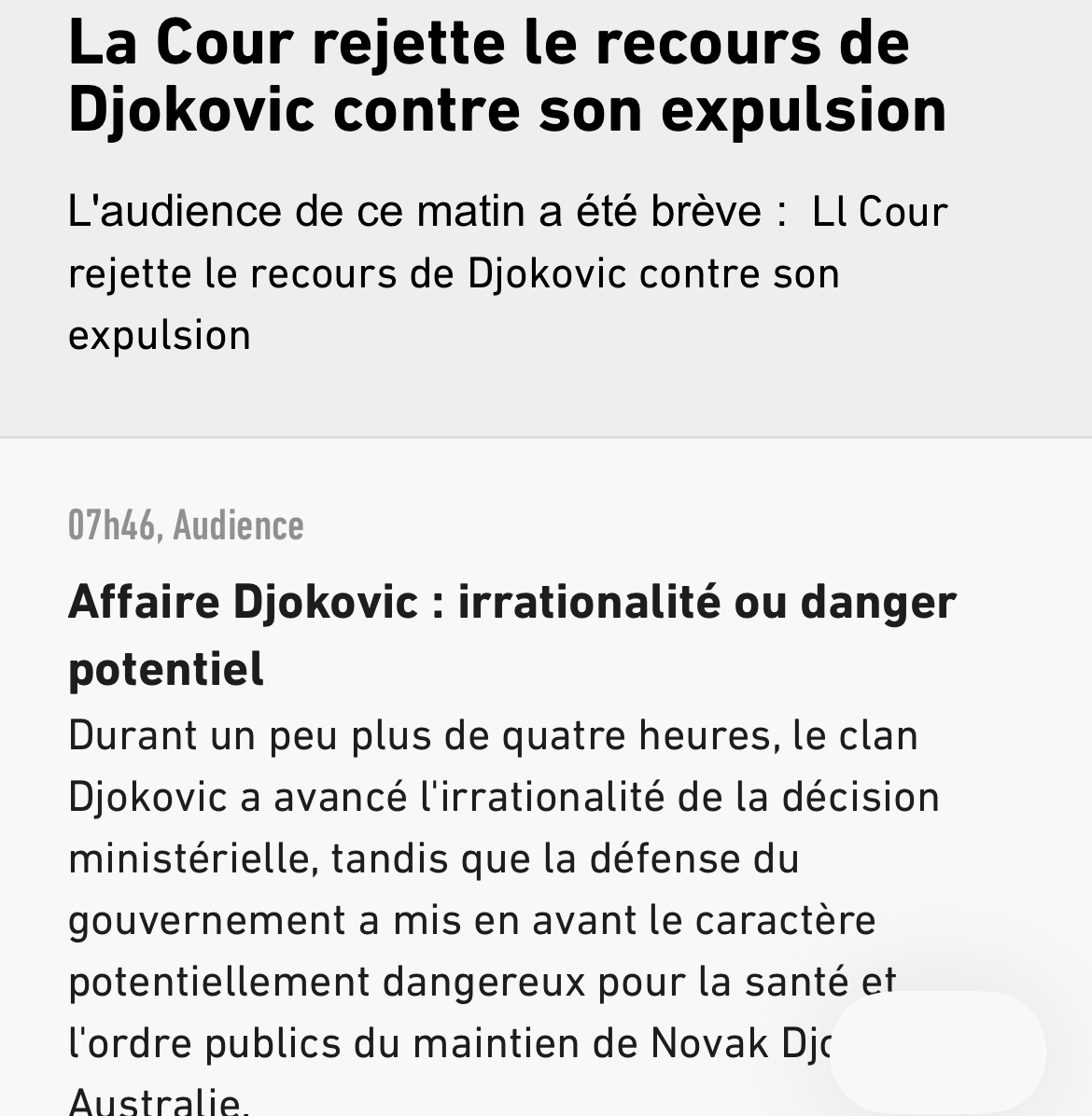Tap the blank floating pill button
Image resolution: width=1092 pixels, height=1116 pixels.
(x=937, y=1052)
